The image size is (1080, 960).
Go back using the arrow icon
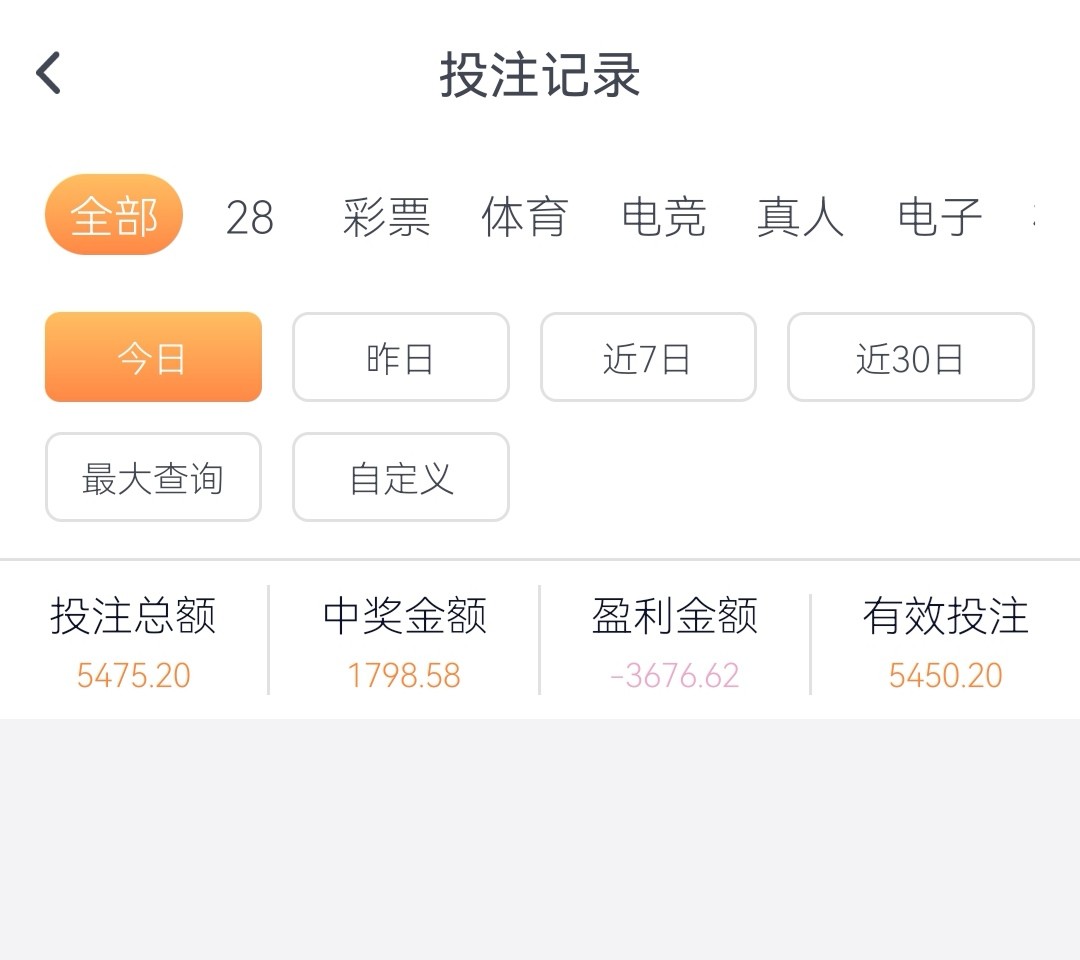pyautogui.click(x=49, y=73)
